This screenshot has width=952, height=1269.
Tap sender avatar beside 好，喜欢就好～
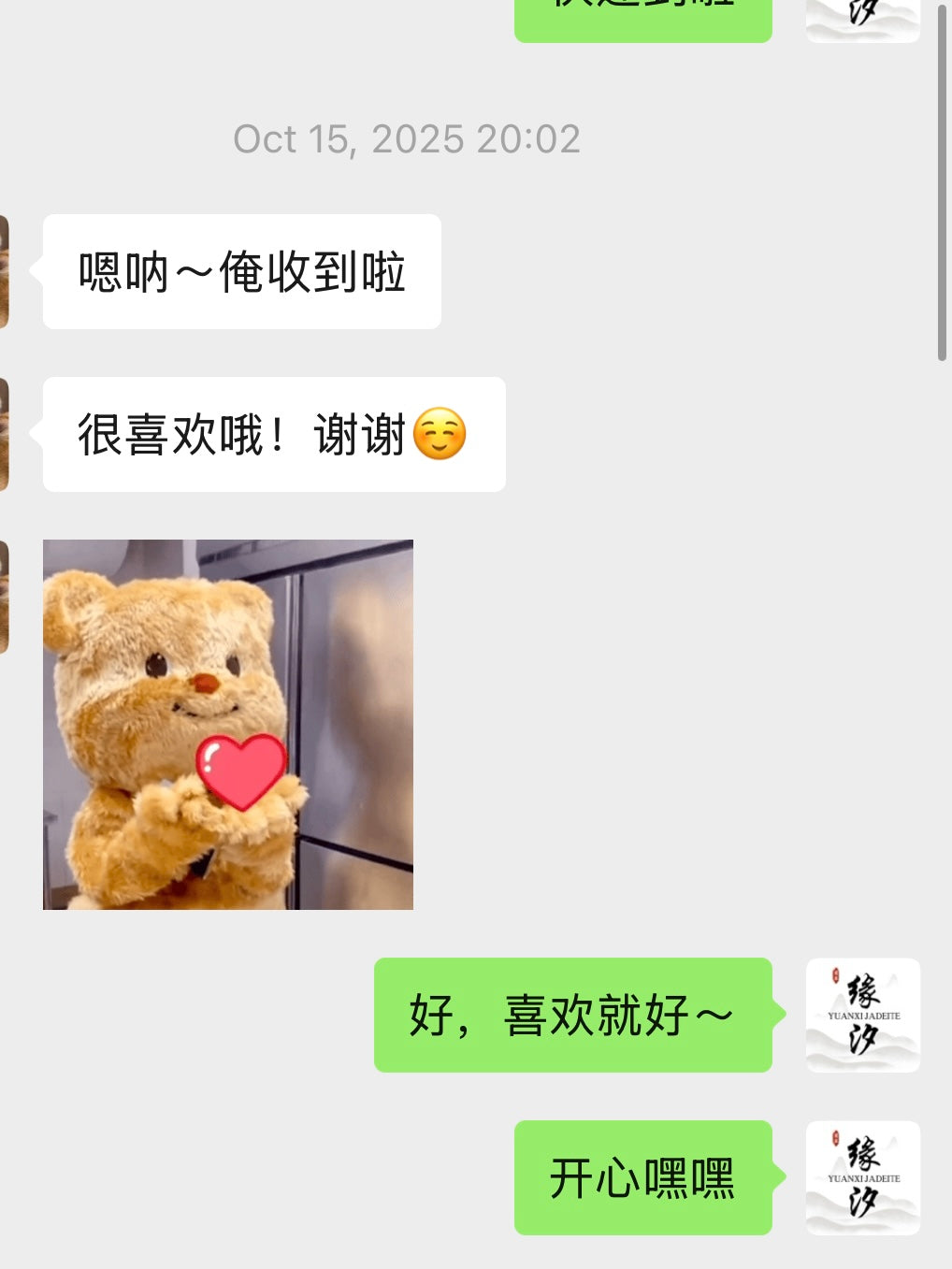[862, 1015]
